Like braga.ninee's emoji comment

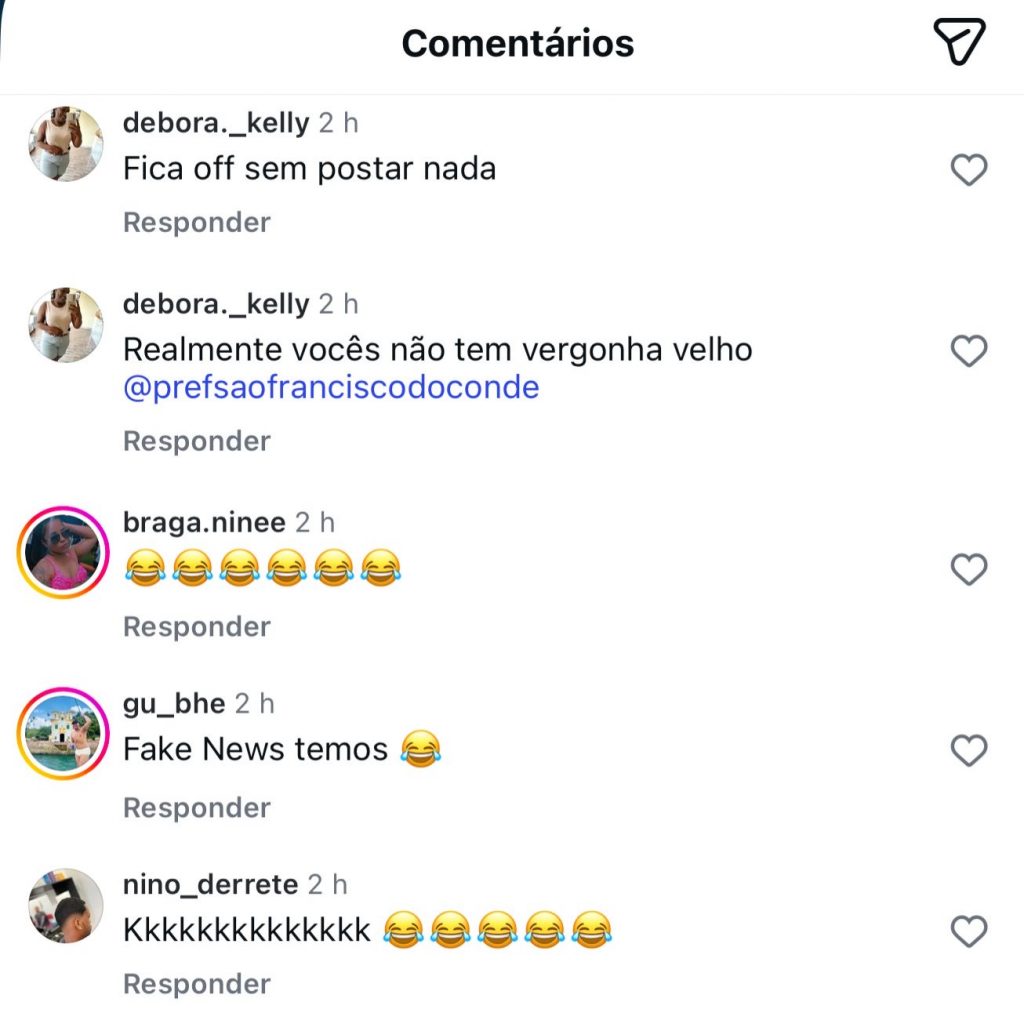968,569
